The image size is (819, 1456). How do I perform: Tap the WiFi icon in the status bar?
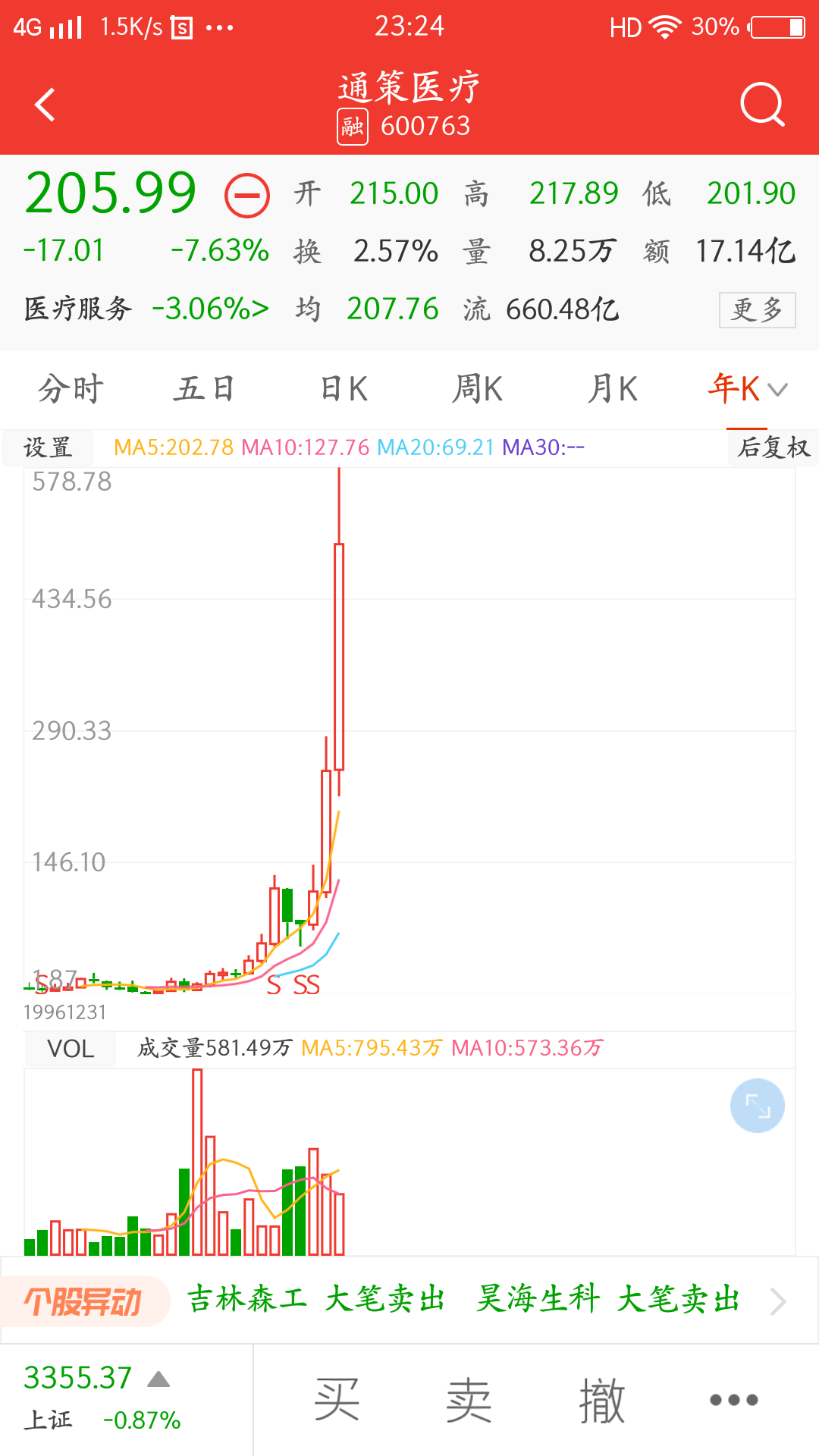[x=664, y=27]
